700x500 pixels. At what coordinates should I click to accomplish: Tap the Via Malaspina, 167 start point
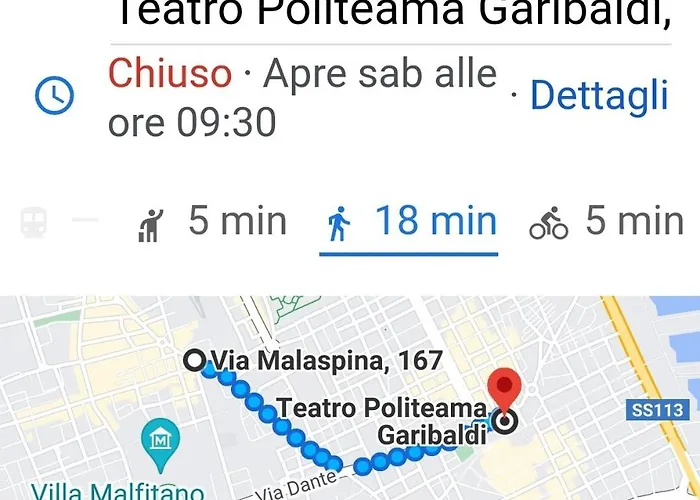tap(195, 360)
